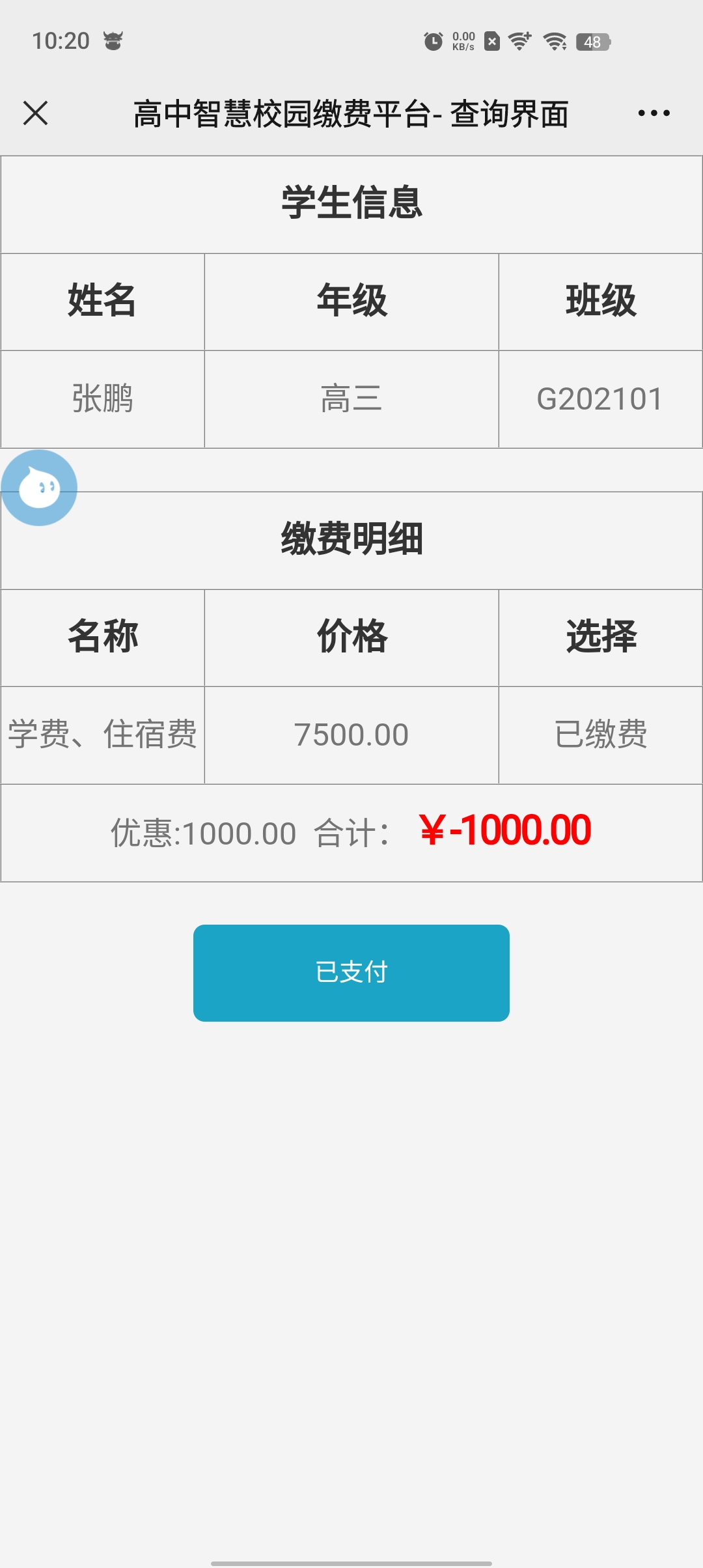Open the three-dot overflow menu

pos(654,113)
